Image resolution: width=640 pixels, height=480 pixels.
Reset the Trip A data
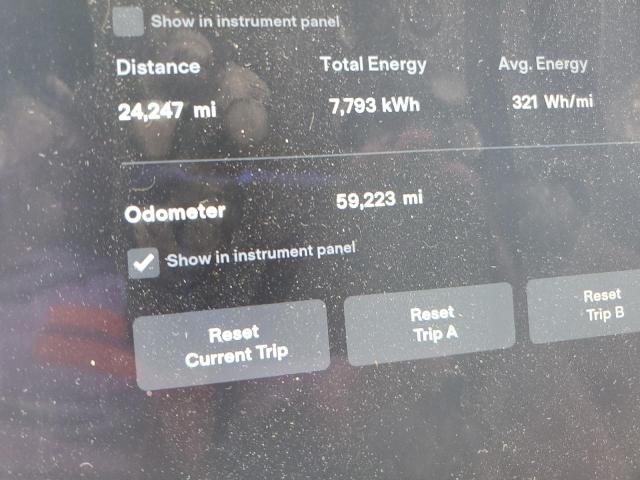coord(431,324)
